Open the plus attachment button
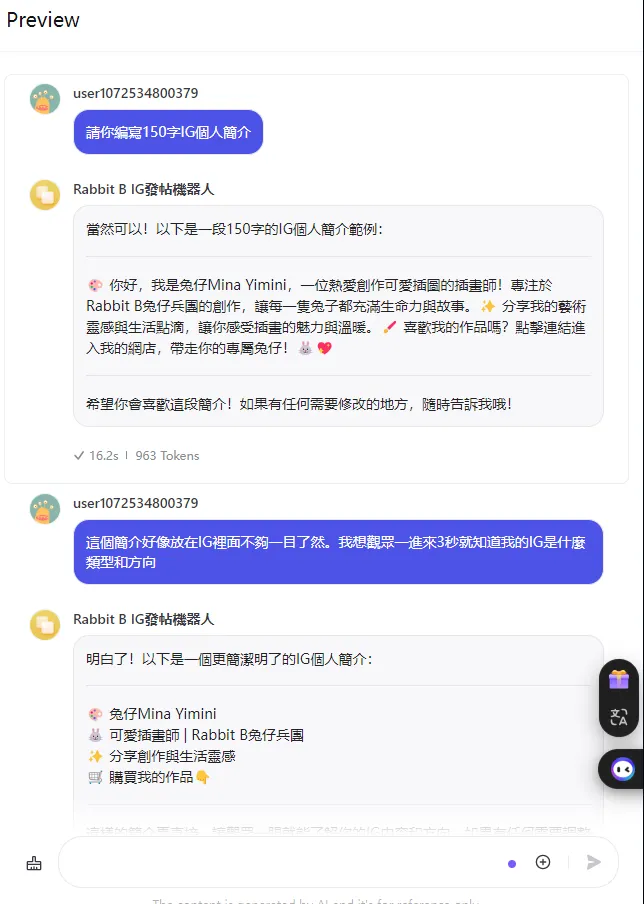Viewport: 644px width, 904px height. click(x=543, y=862)
